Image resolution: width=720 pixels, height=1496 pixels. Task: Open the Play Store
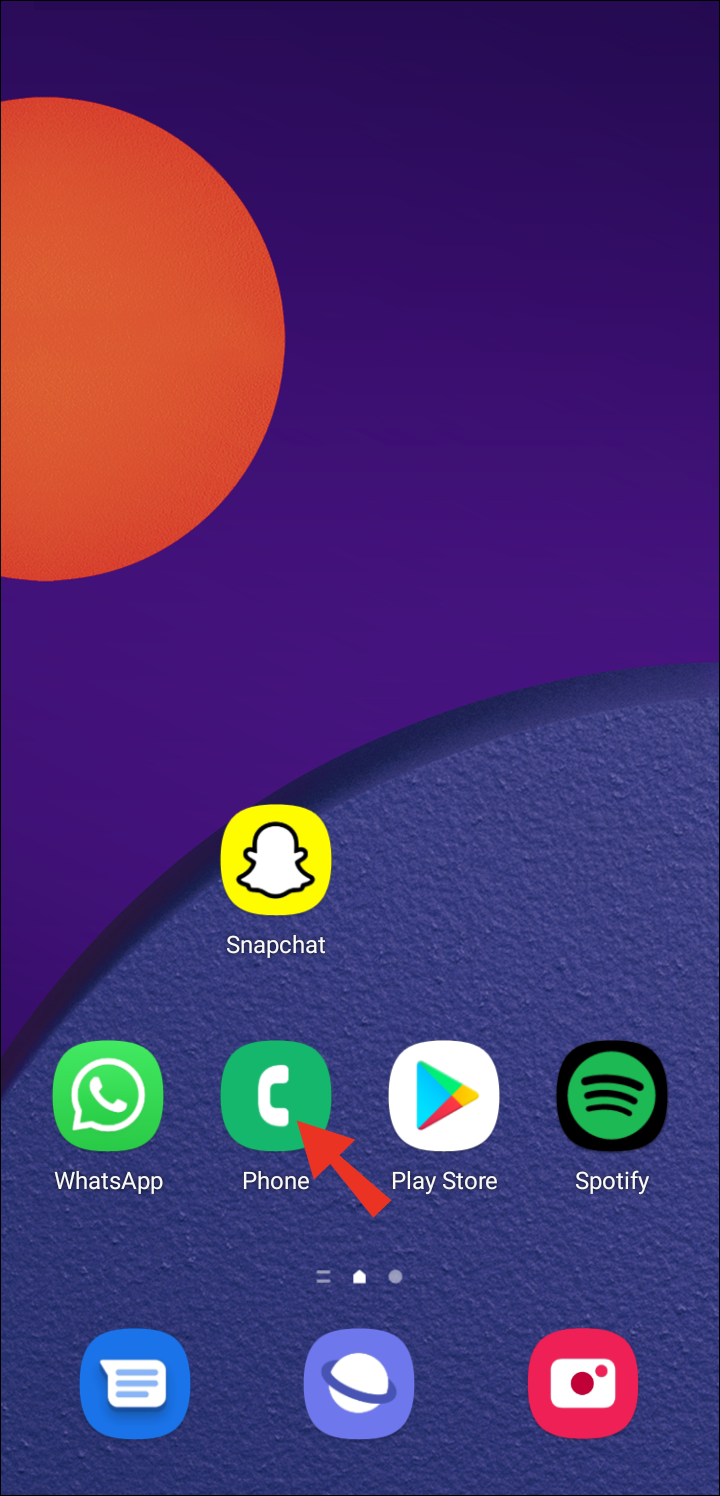click(x=444, y=1096)
